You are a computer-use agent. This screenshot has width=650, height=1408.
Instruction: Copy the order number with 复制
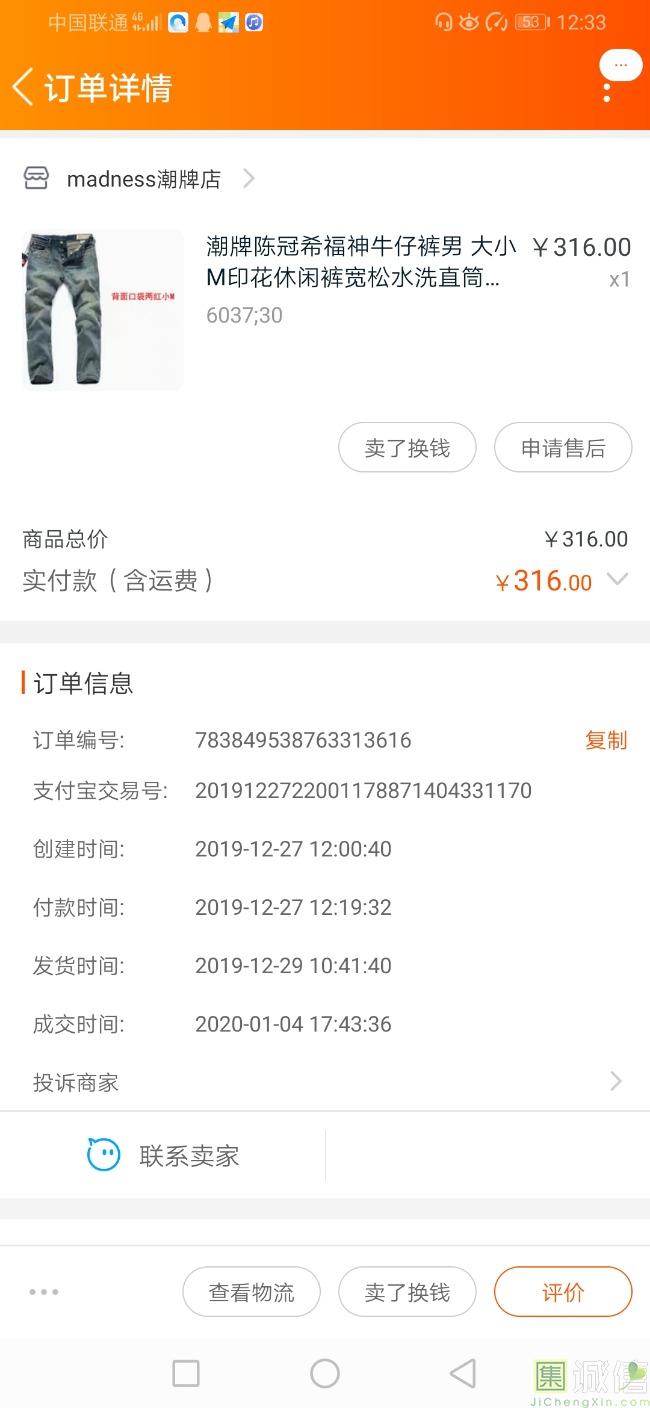pyautogui.click(x=606, y=740)
